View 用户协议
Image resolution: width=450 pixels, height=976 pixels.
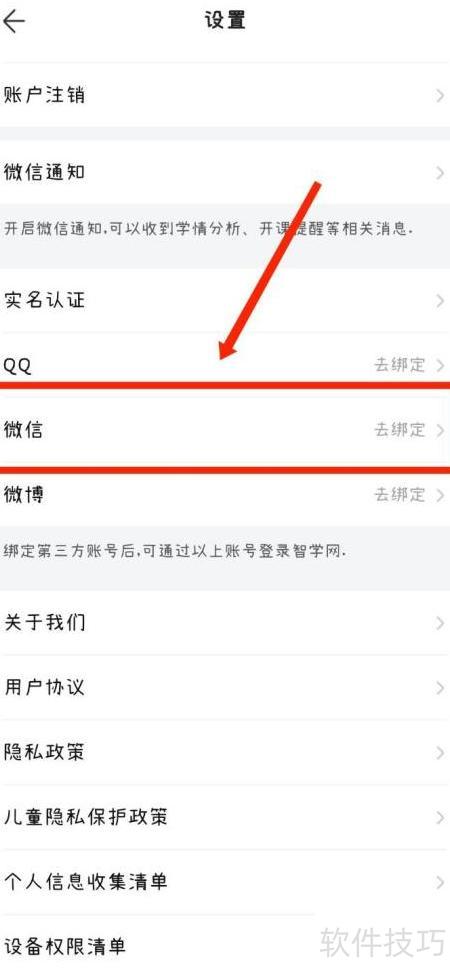[225, 688]
